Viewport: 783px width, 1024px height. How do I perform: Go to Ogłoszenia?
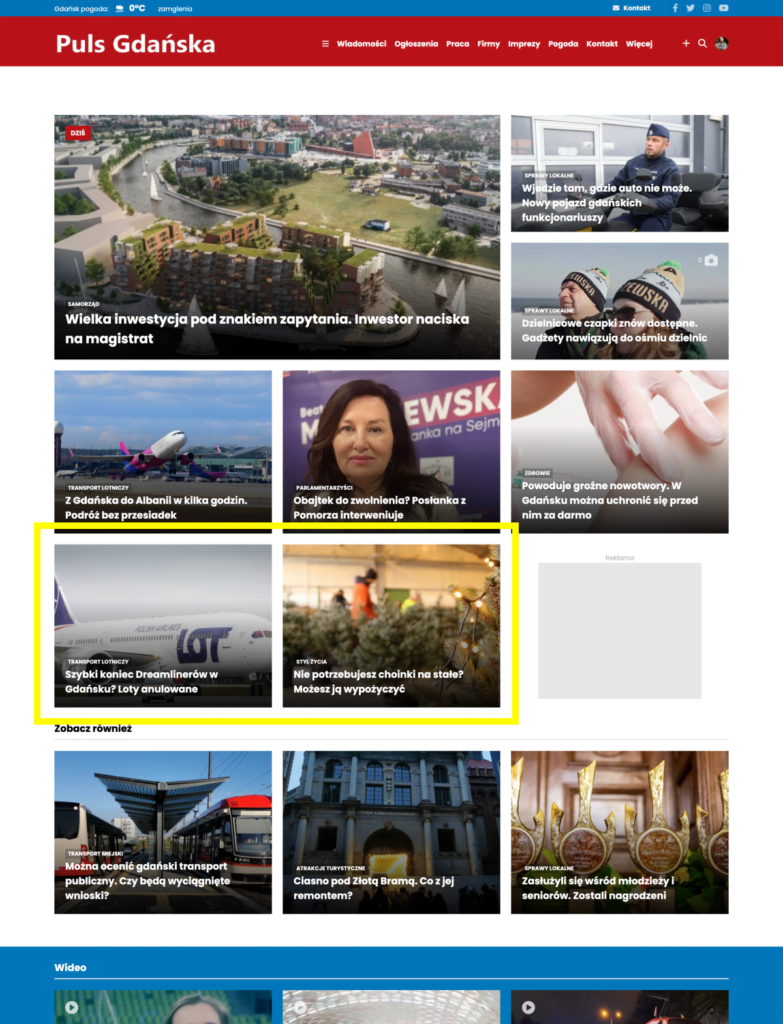(416, 44)
